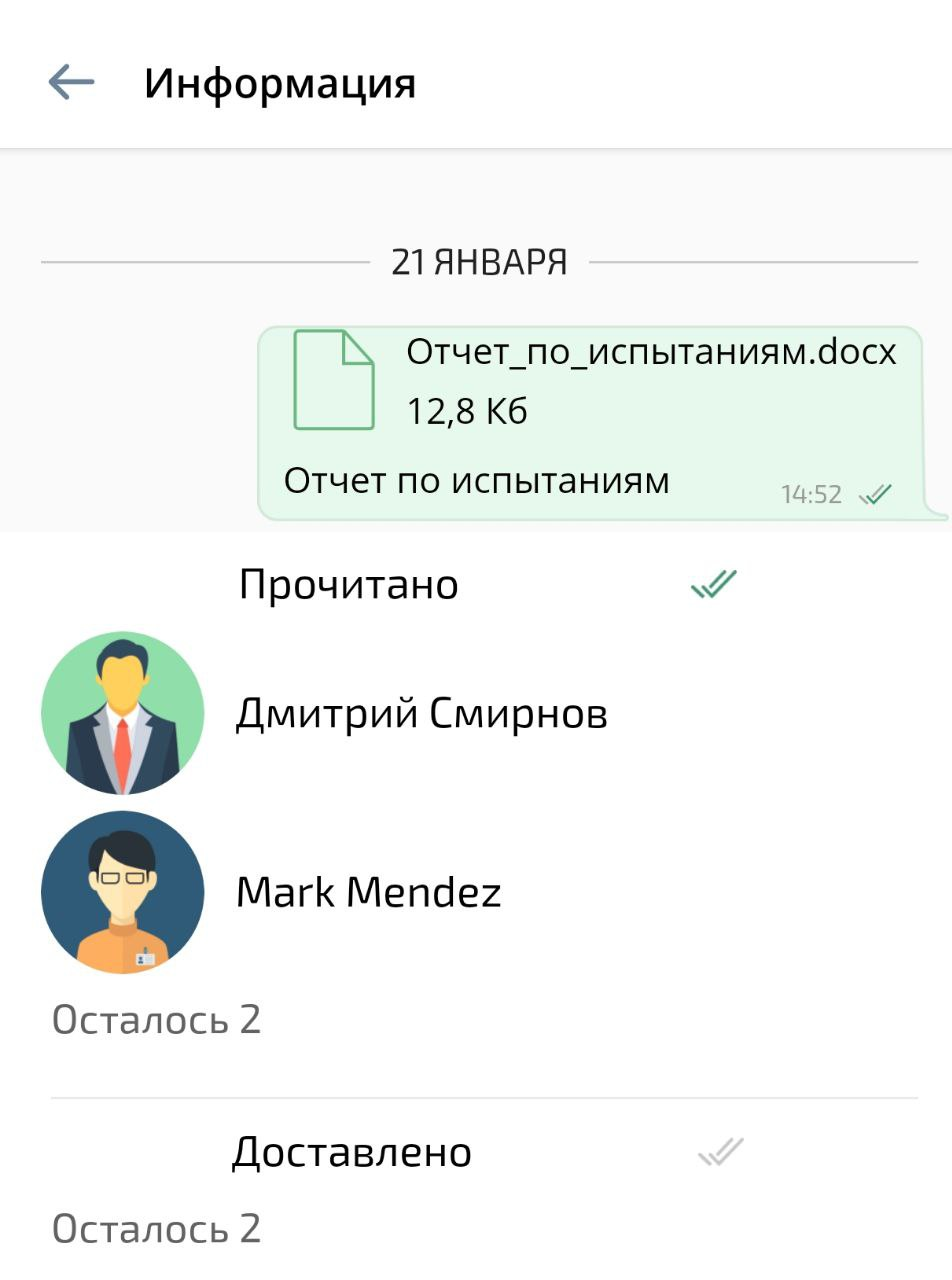Click the gray checkmark next to Доставлено
The width and height of the screenshot is (952, 1280).
722,1150
